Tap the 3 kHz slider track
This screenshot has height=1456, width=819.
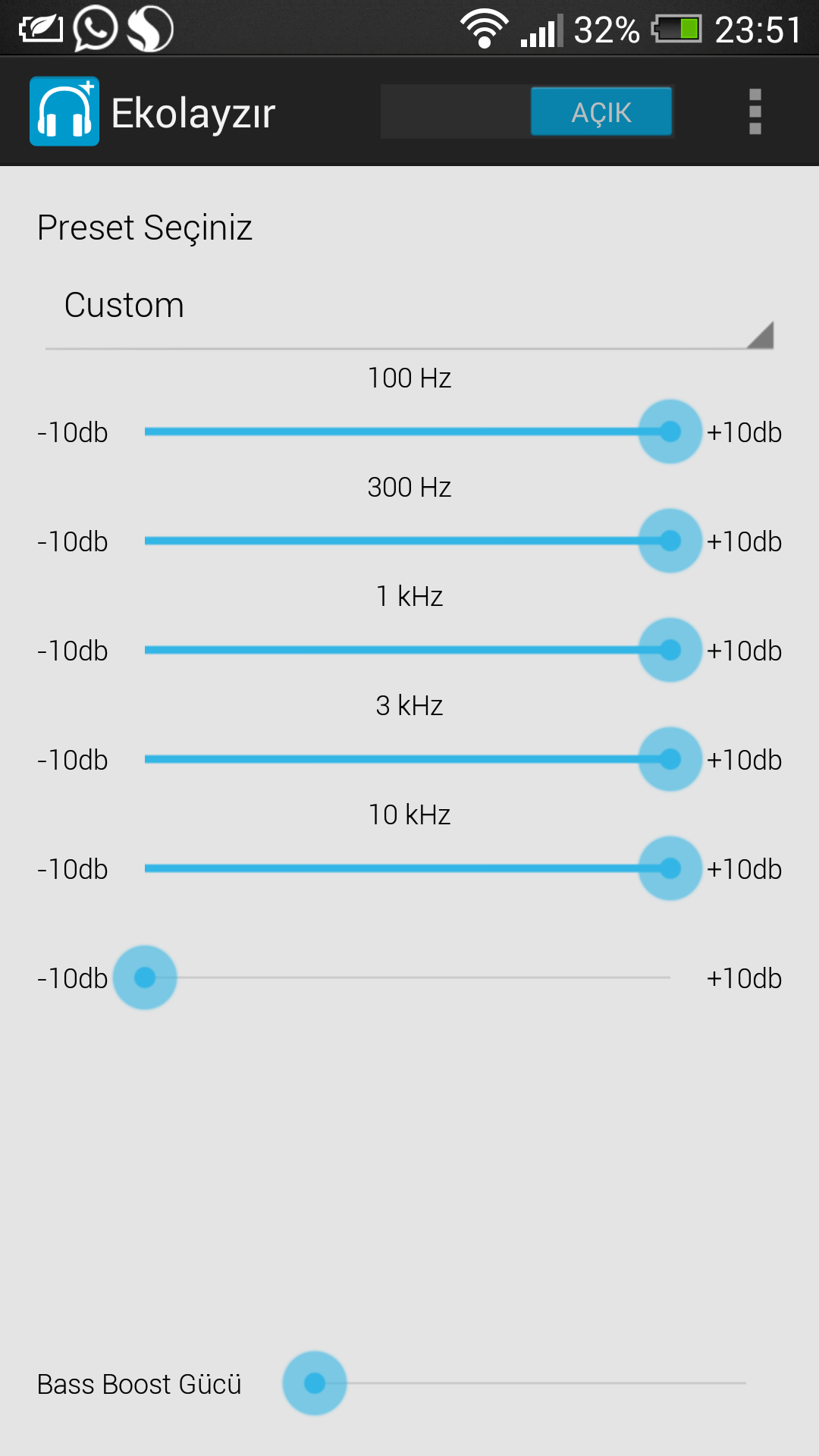(408, 759)
